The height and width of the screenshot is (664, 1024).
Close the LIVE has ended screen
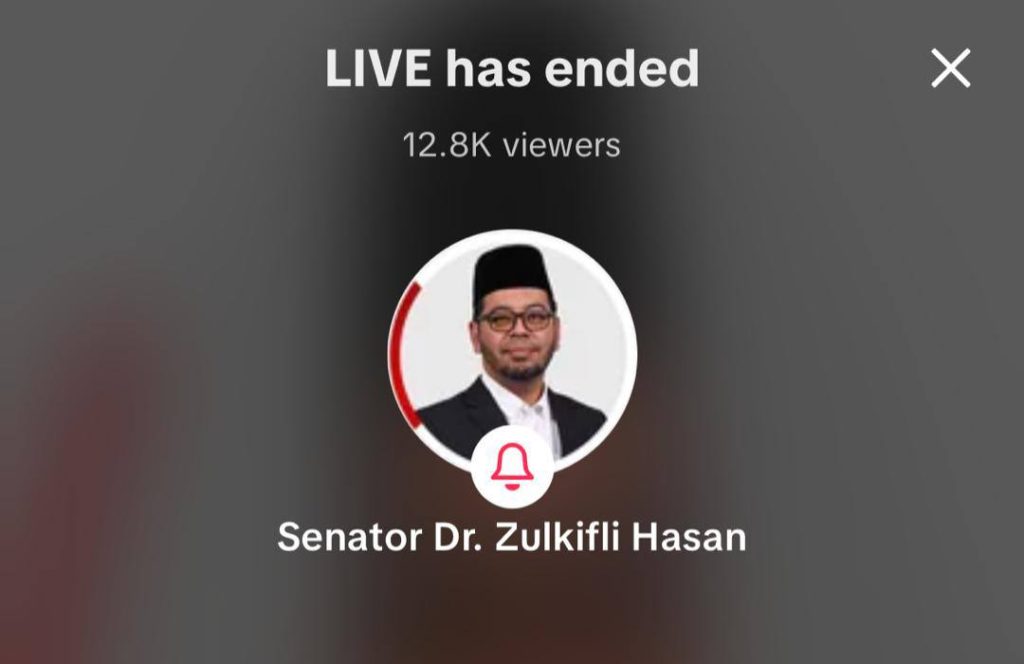tap(950, 69)
